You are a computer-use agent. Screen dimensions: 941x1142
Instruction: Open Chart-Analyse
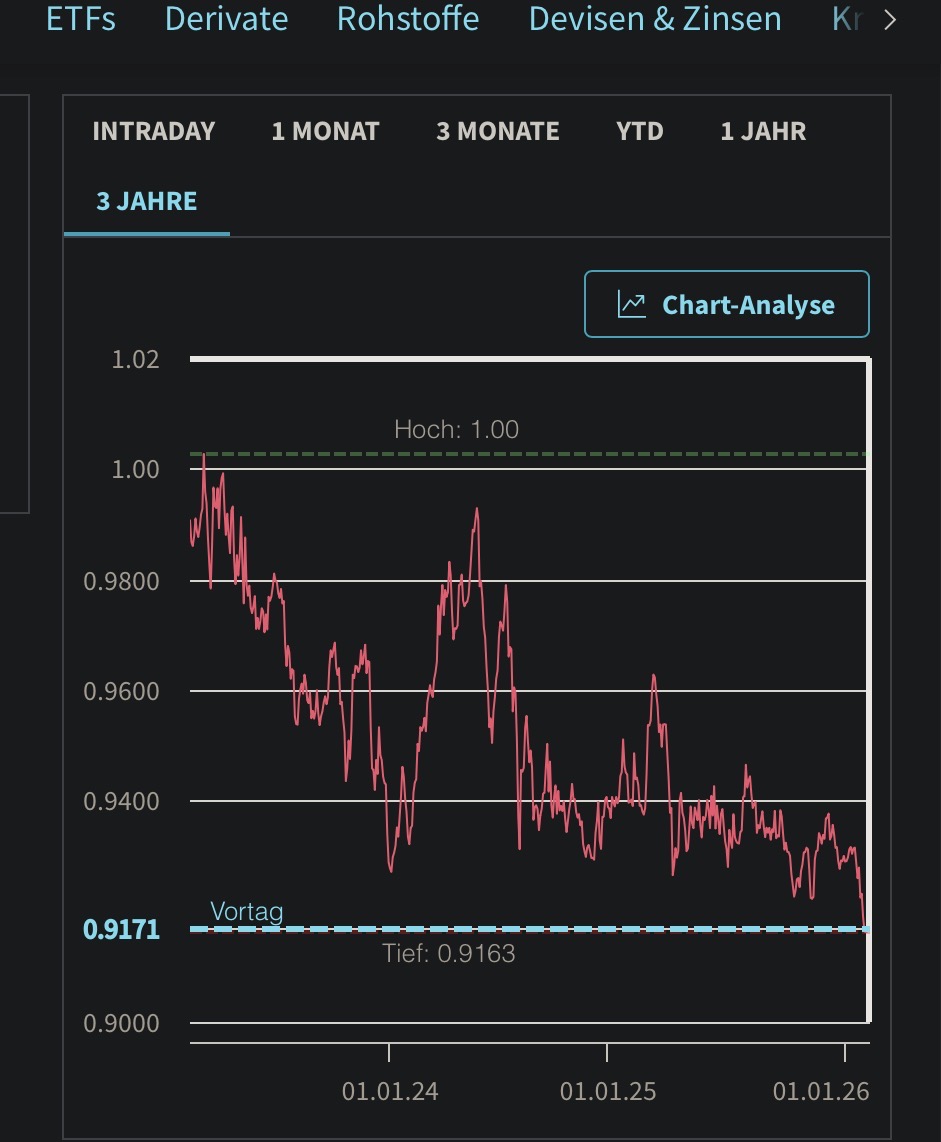[x=727, y=304]
